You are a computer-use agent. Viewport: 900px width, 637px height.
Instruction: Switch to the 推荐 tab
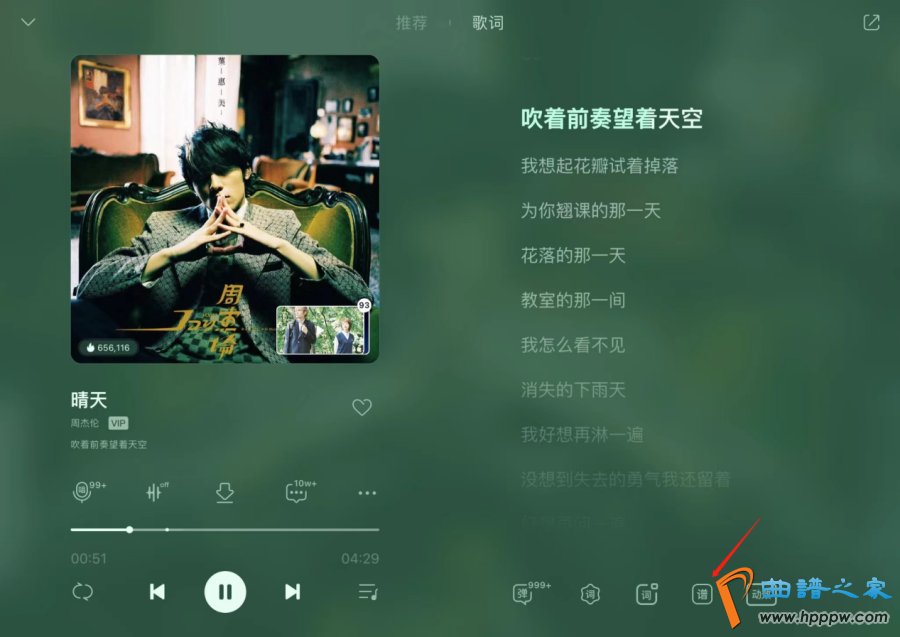pyautogui.click(x=411, y=23)
